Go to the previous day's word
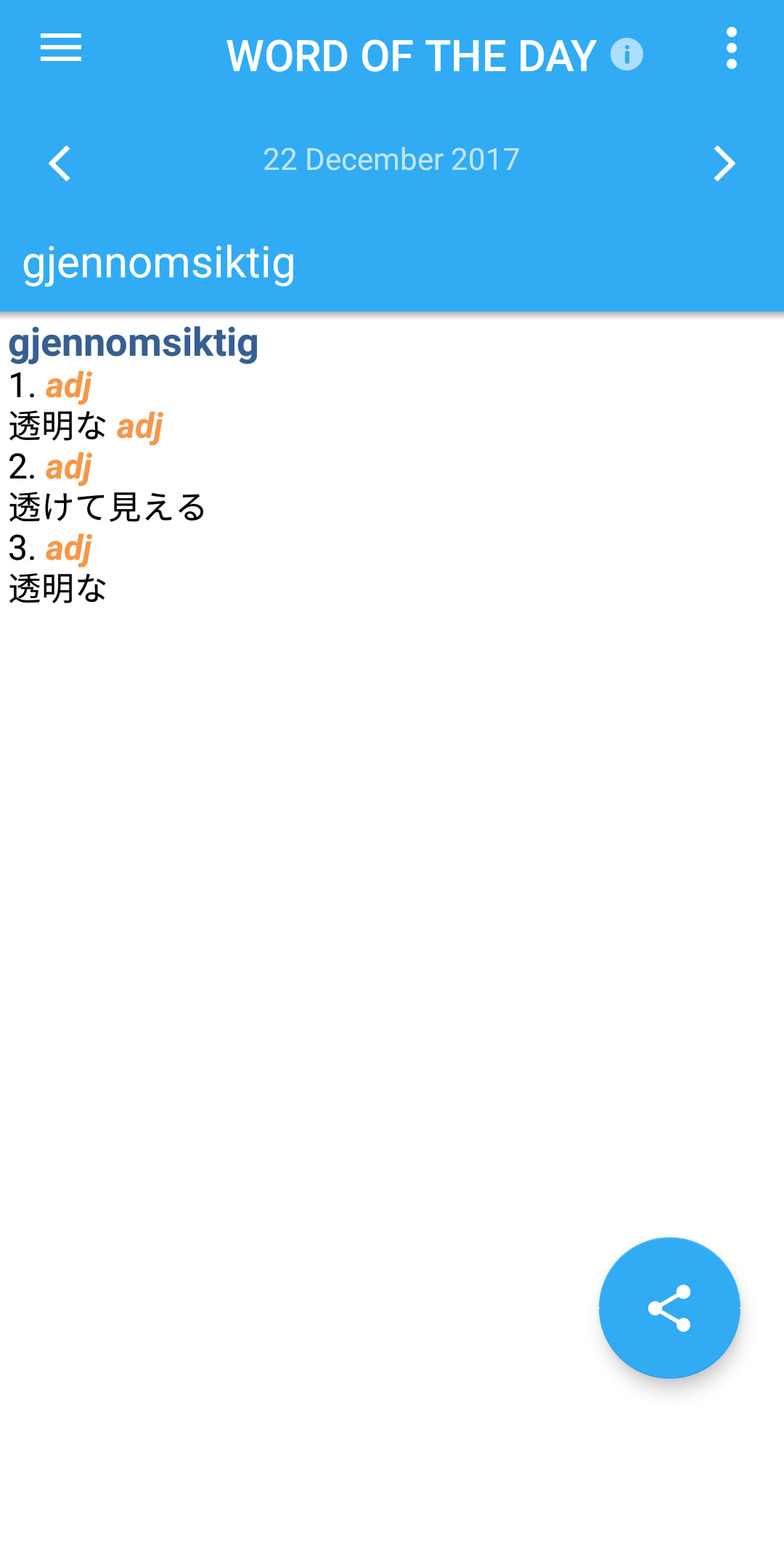The image size is (784, 1553). [60, 163]
